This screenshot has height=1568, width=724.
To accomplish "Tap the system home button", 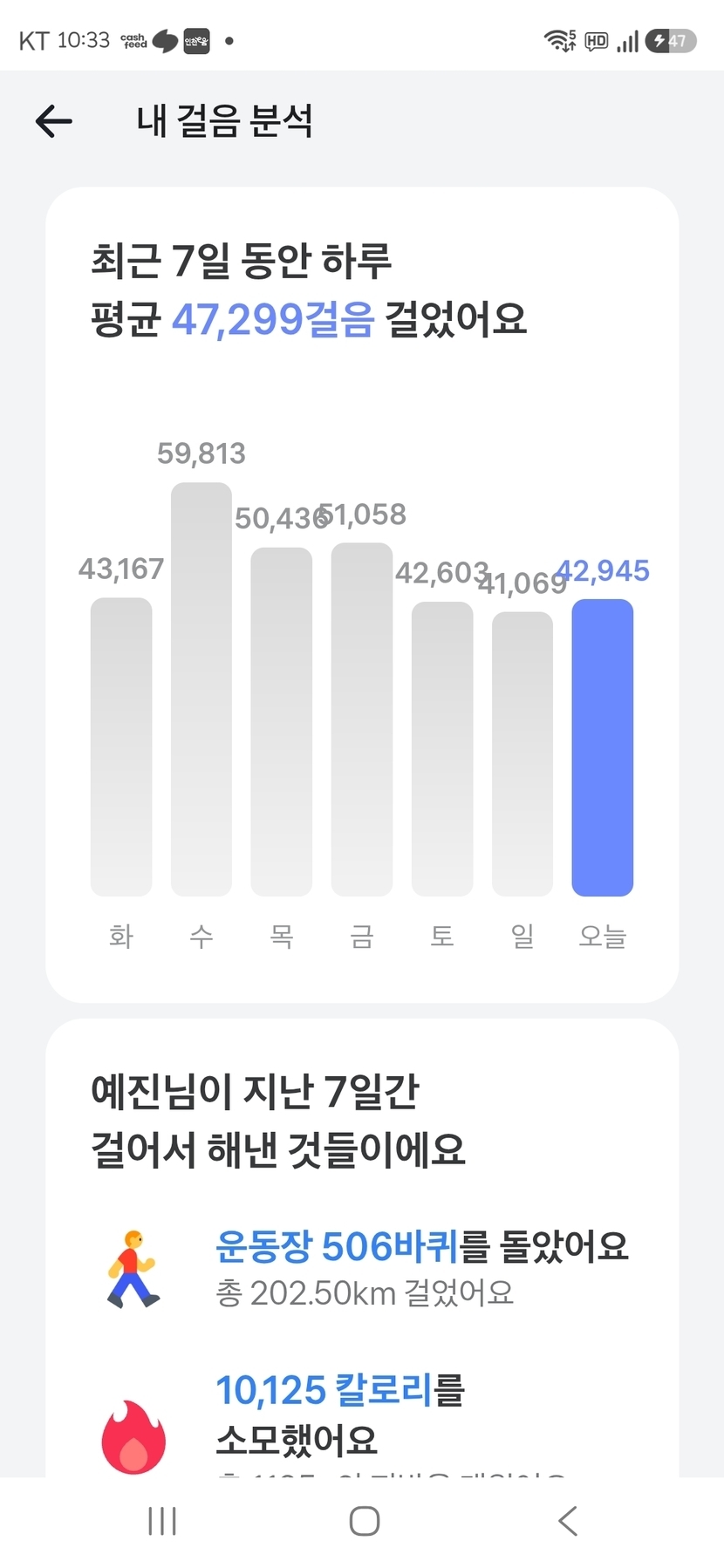I will click(364, 1521).
